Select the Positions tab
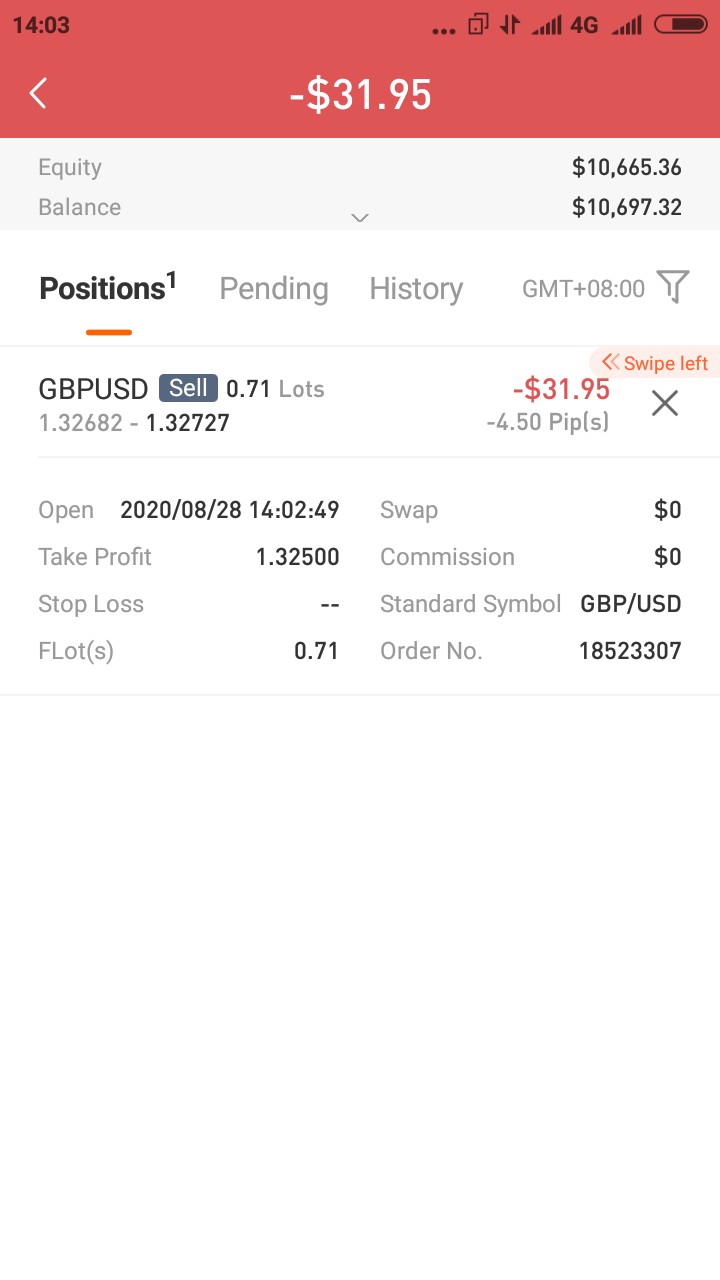Viewport: 720px width, 1280px height. coord(108,288)
